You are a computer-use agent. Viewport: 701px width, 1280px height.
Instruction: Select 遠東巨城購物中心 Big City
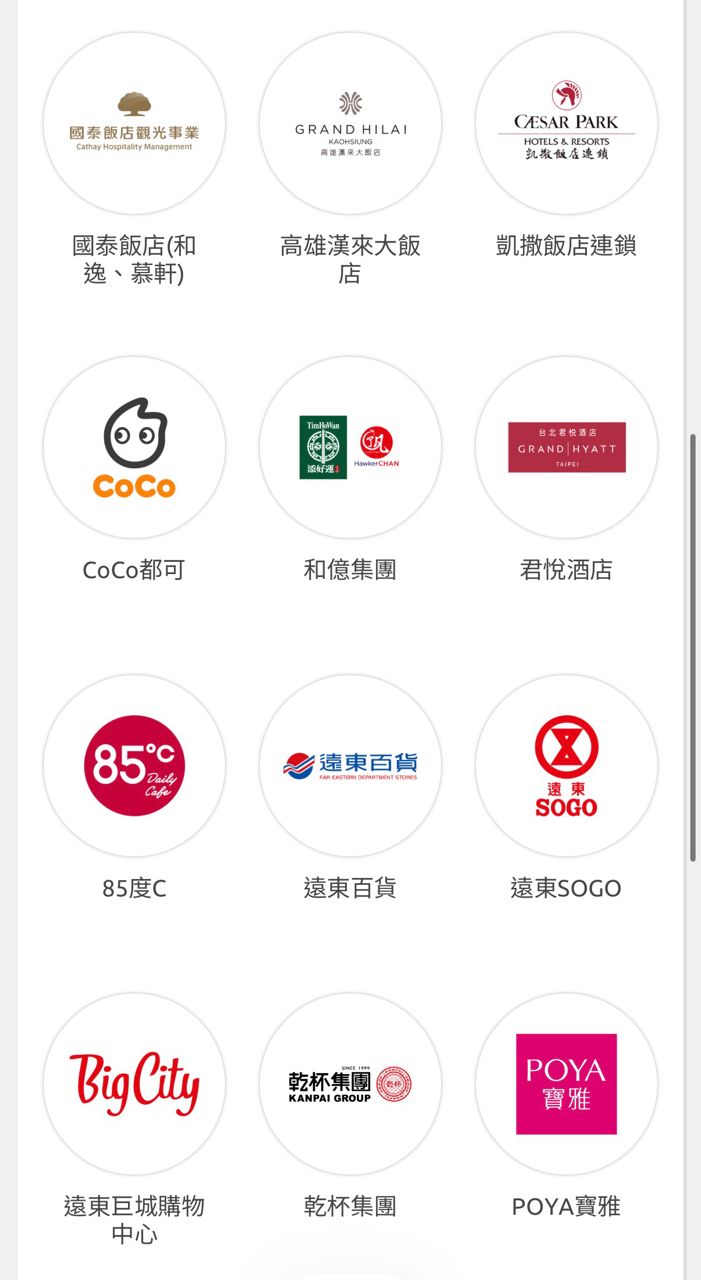point(134,1084)
